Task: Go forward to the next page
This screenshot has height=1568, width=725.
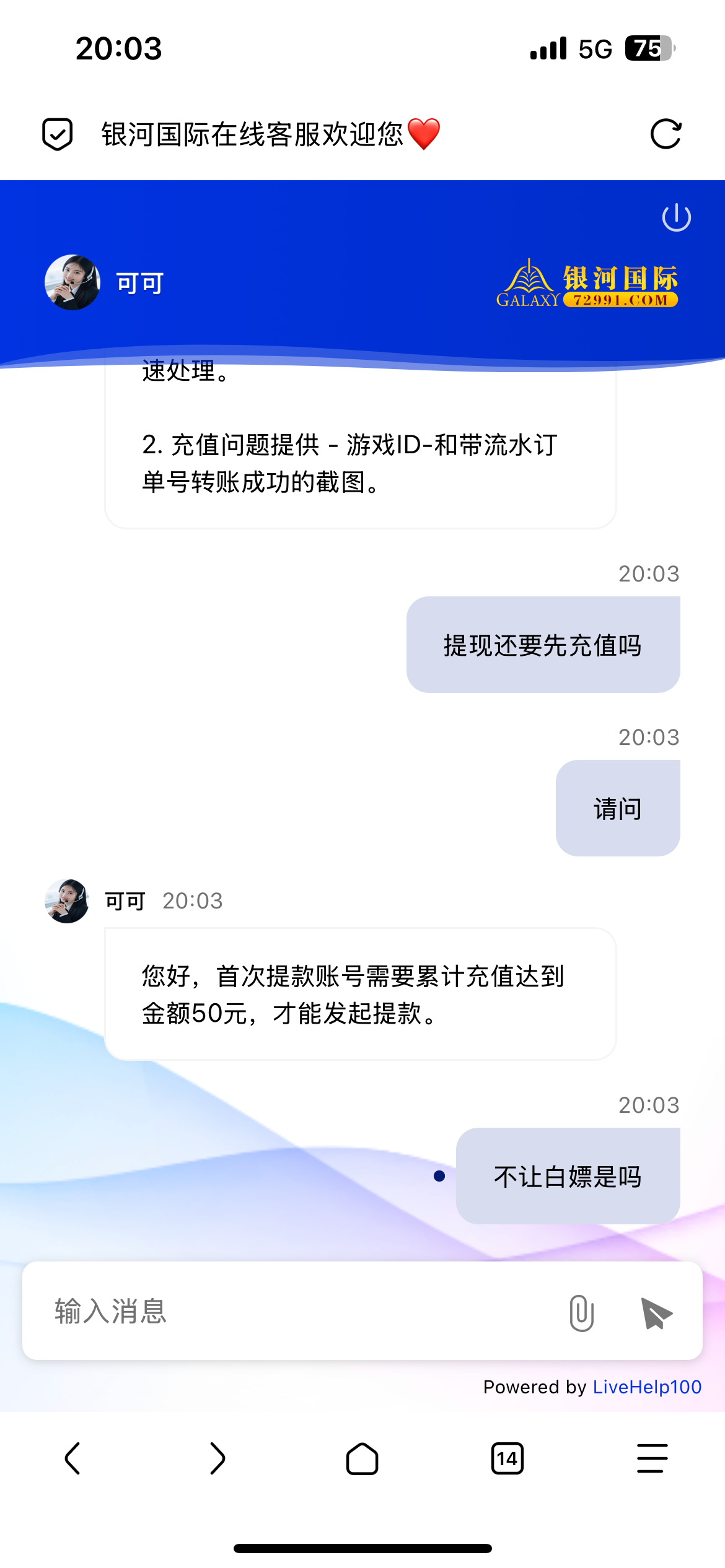Action: (217, 1458)
